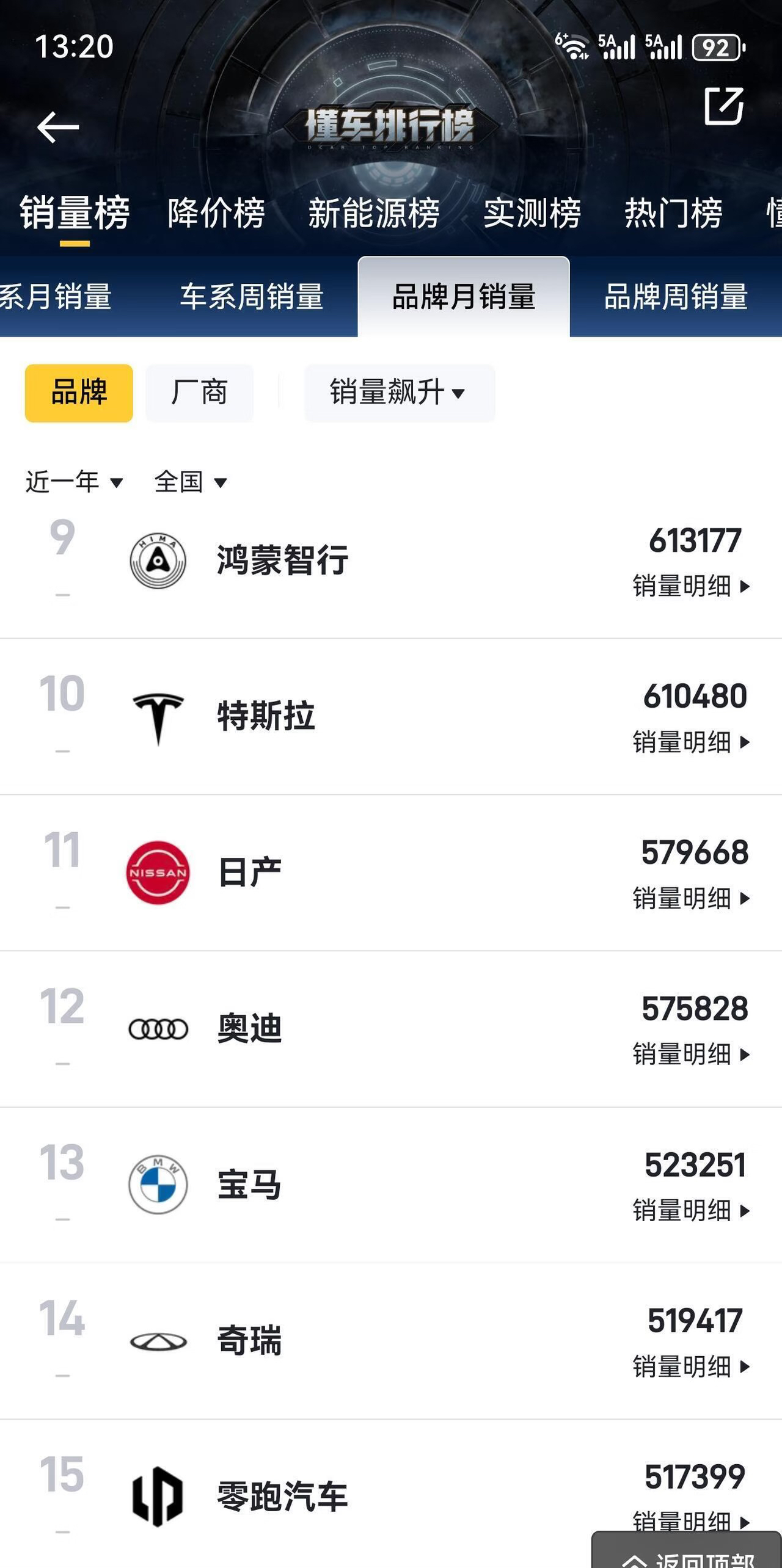This screenshot has height=1568, width=782.
Task: Open the 实测榜 tab
Action: point(532,213)
